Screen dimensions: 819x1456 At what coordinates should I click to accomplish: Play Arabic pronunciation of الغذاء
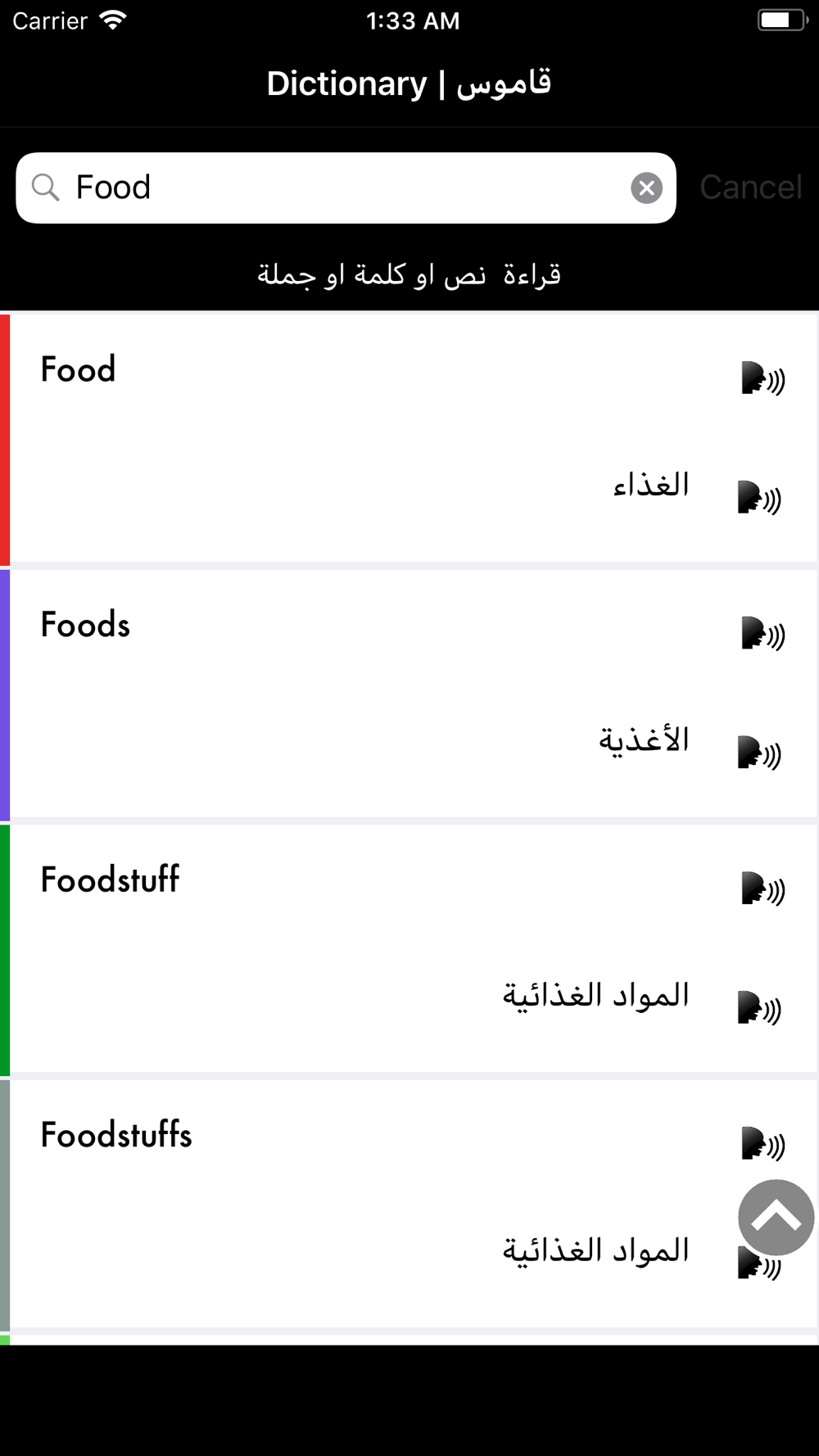[759, 498]
